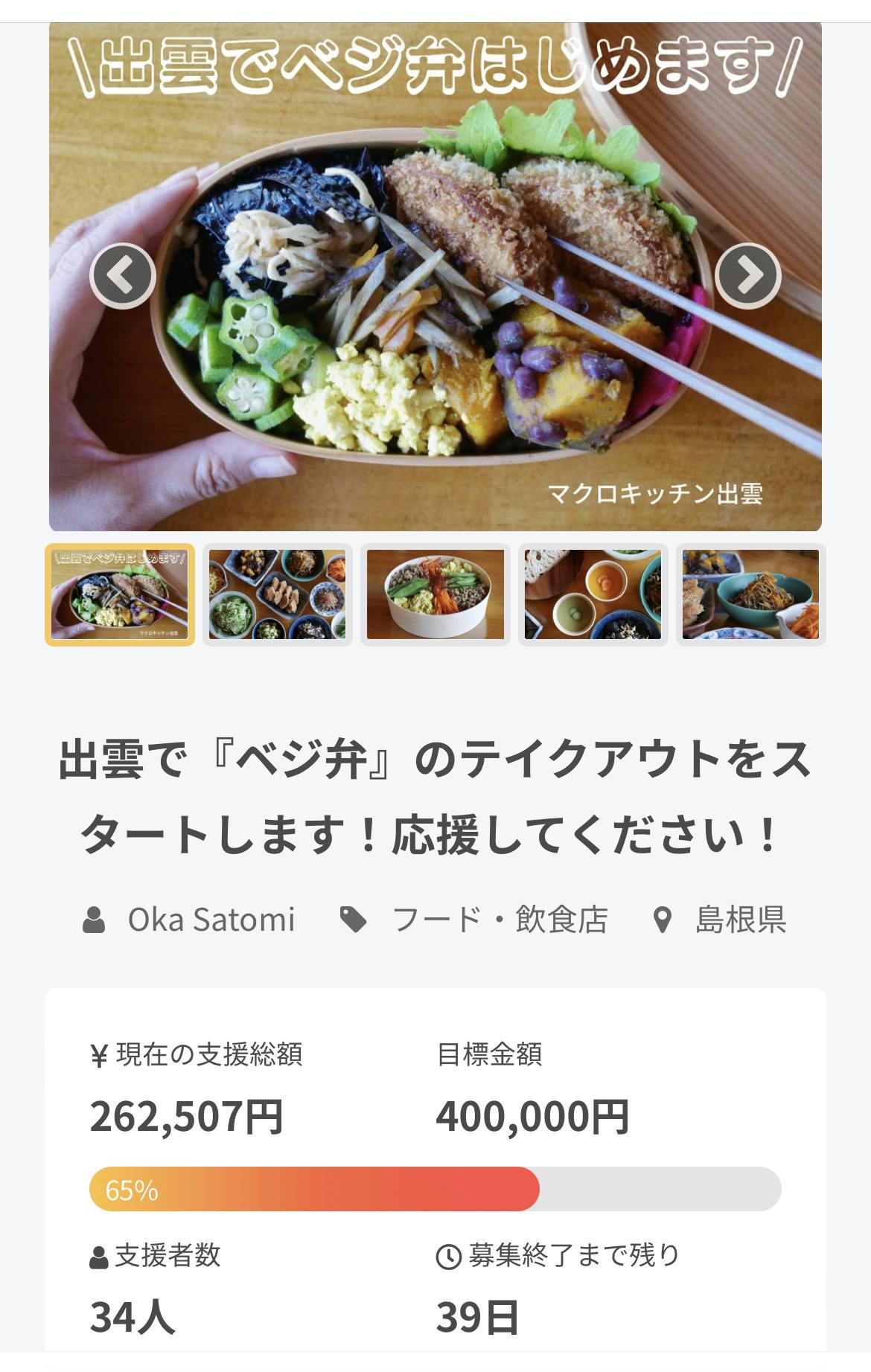View the thumbnail with many side dishes
The image size is (871, 1372).
(x=278, y=594)
